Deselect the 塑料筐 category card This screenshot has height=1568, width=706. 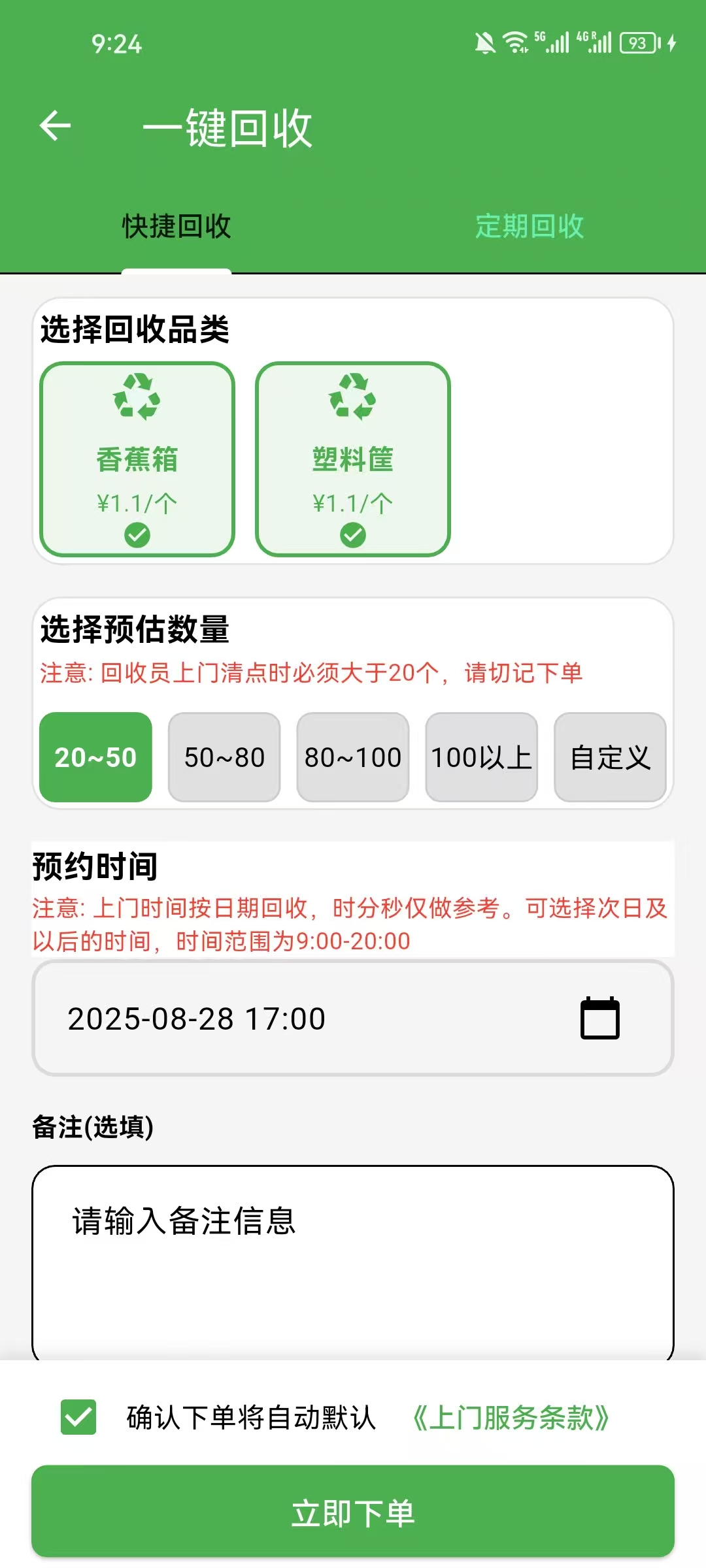(x=353, y=459)
